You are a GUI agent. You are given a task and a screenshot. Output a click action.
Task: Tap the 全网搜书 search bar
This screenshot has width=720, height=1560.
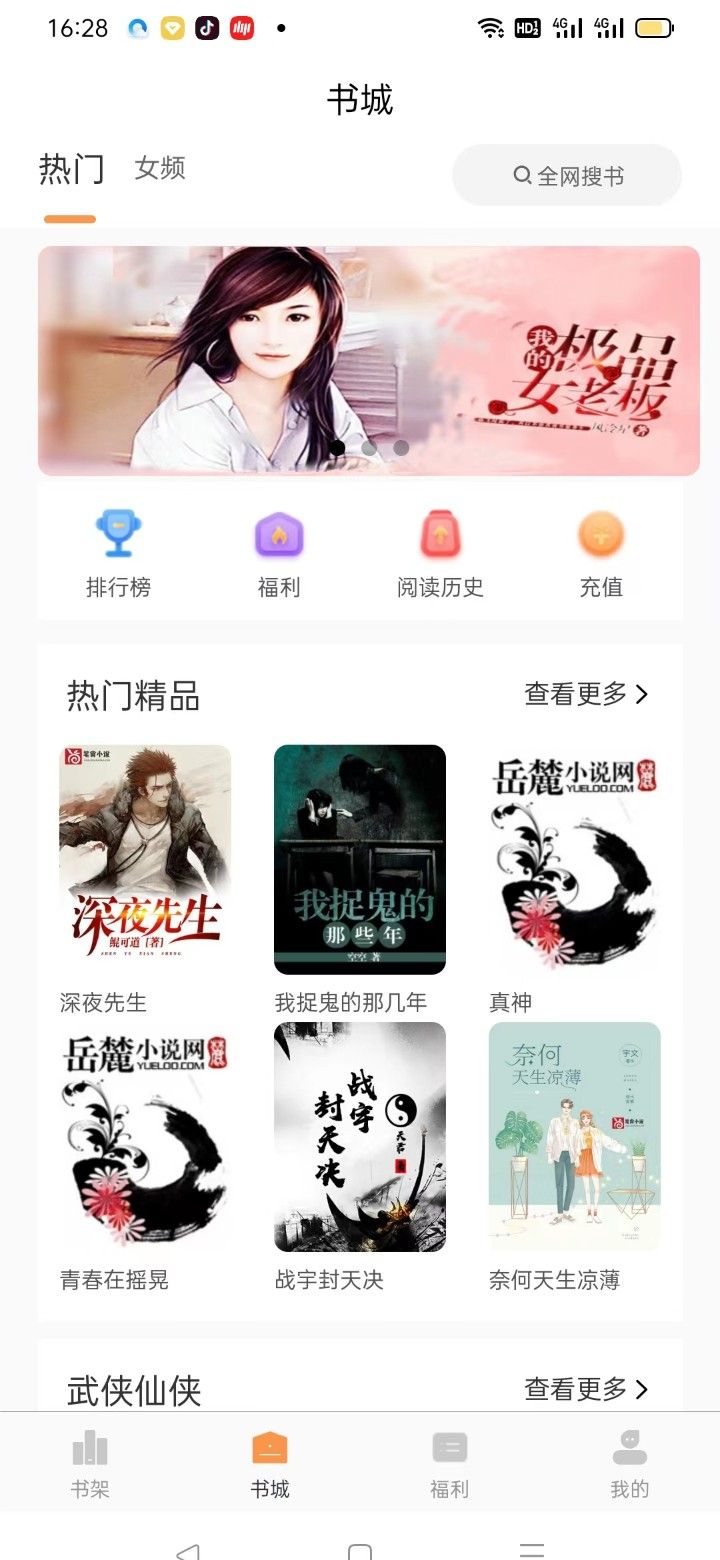566,174
